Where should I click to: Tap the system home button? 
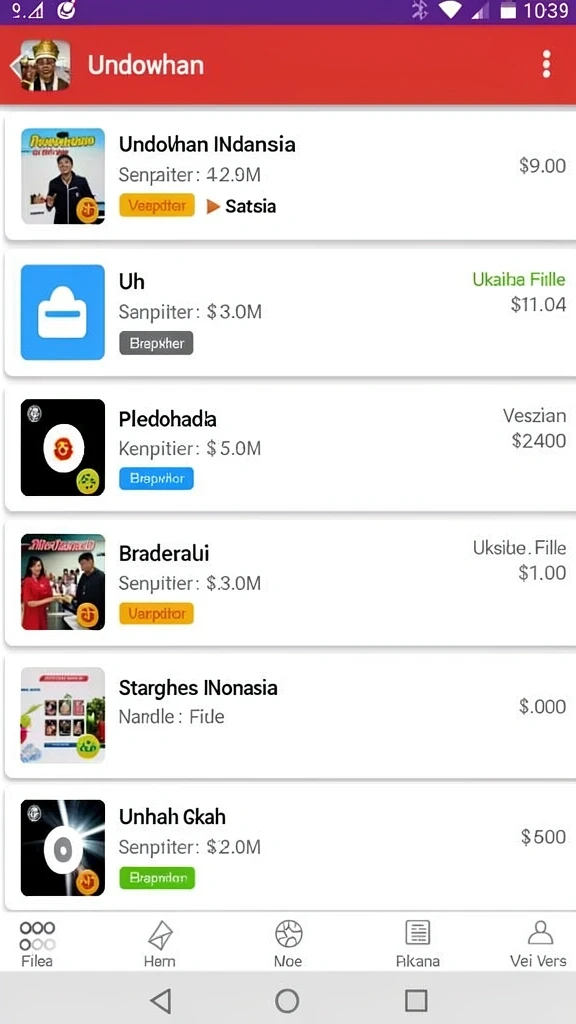coord(287,1000)
